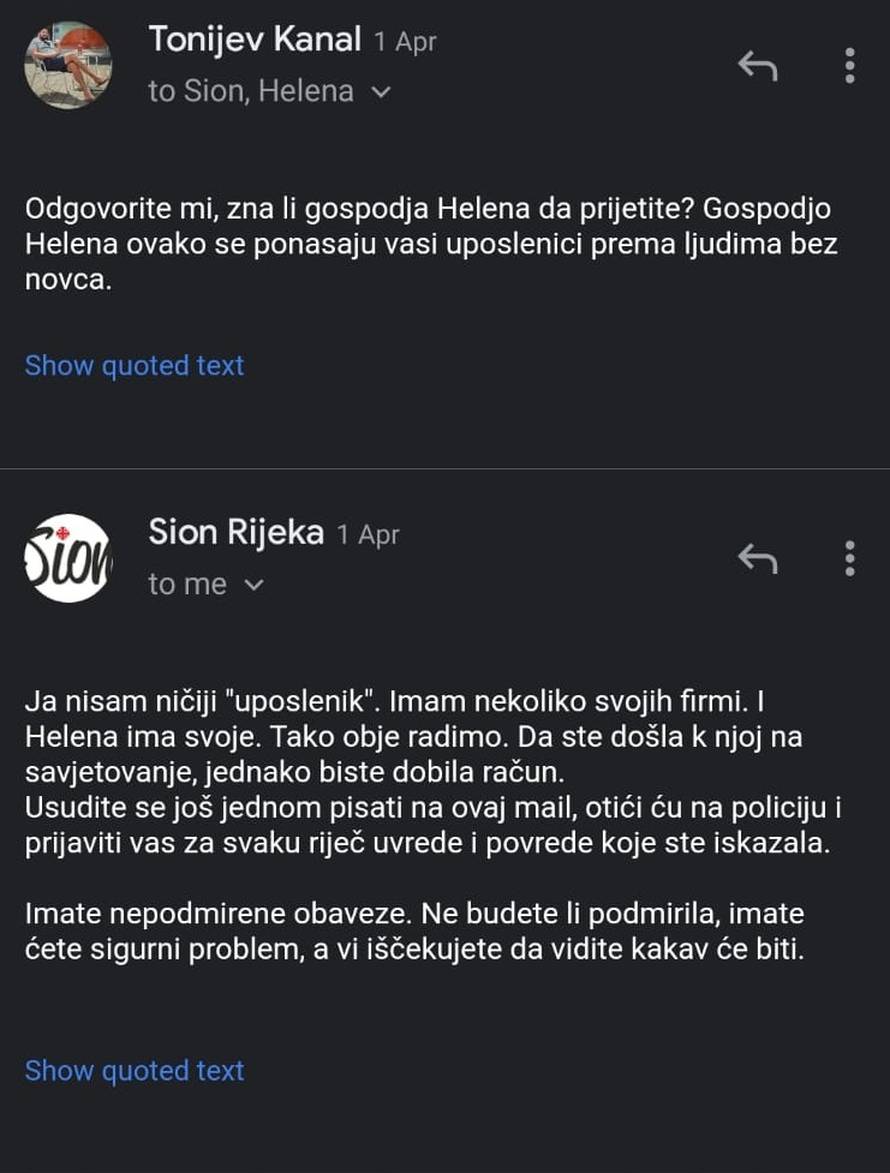Open more options for Sion Rijeka's email
This screenshot has width=890, height=1173.
click(x=849, y=559)
